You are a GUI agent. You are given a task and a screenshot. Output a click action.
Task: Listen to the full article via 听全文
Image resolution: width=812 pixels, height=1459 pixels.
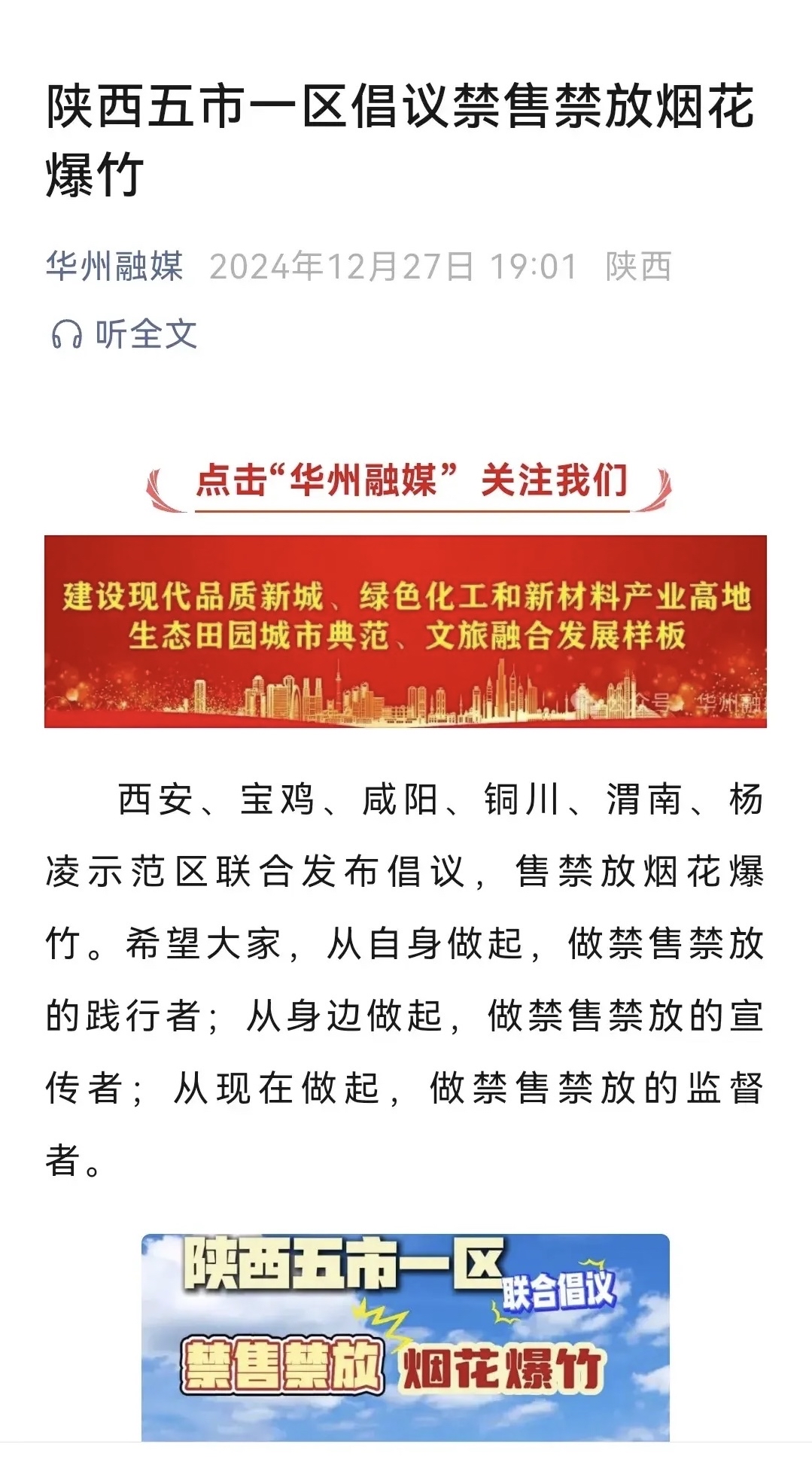[x=124, y=334]
